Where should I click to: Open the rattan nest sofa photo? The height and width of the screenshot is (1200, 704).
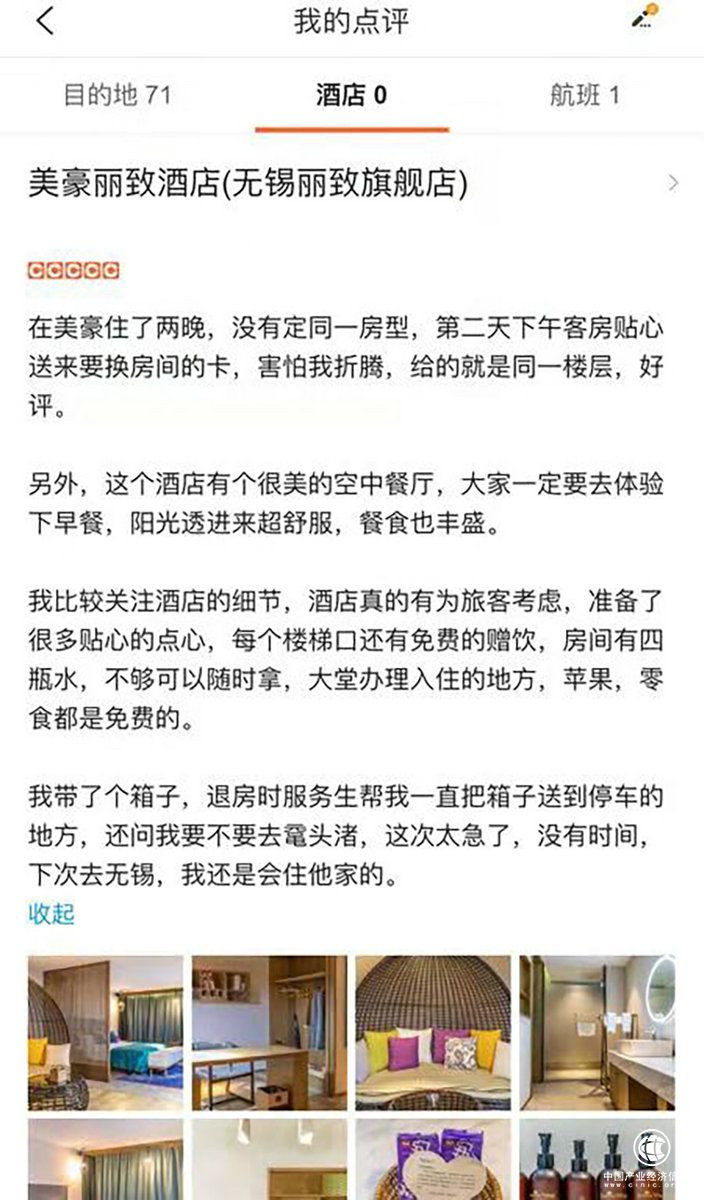[x=433, y=1033]
